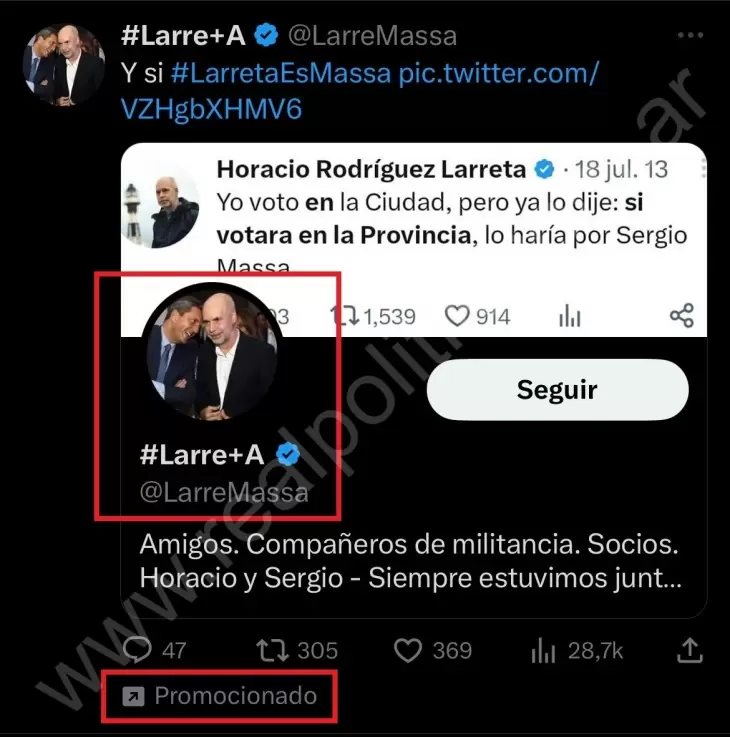Screen dimensions: 730x737
Task: Like the quoted tweet with 914 likes
Action: (x=457, y=317)
